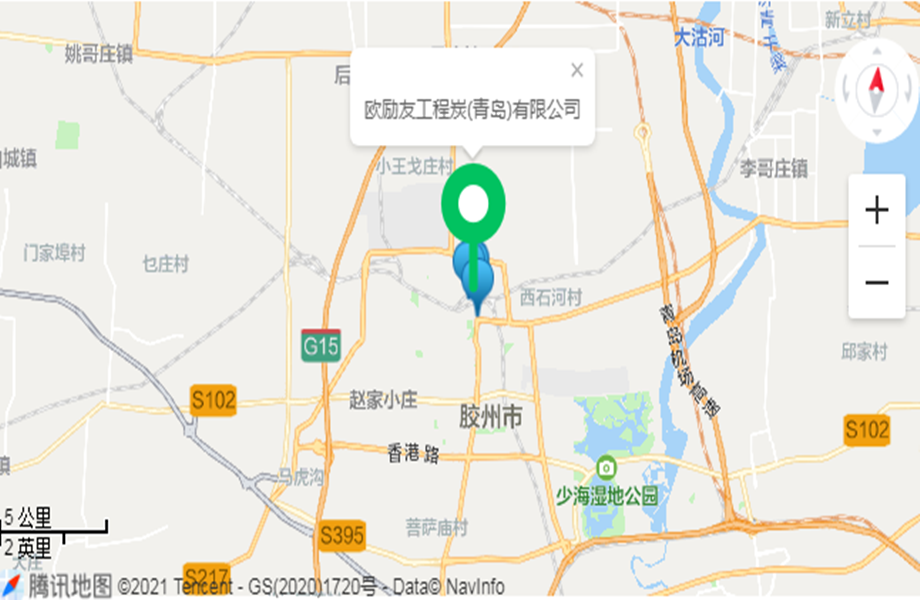Image resolution: width=920 pixels, height=600 pixels.
Task: Select the green location marker
Action: point(474,203)
